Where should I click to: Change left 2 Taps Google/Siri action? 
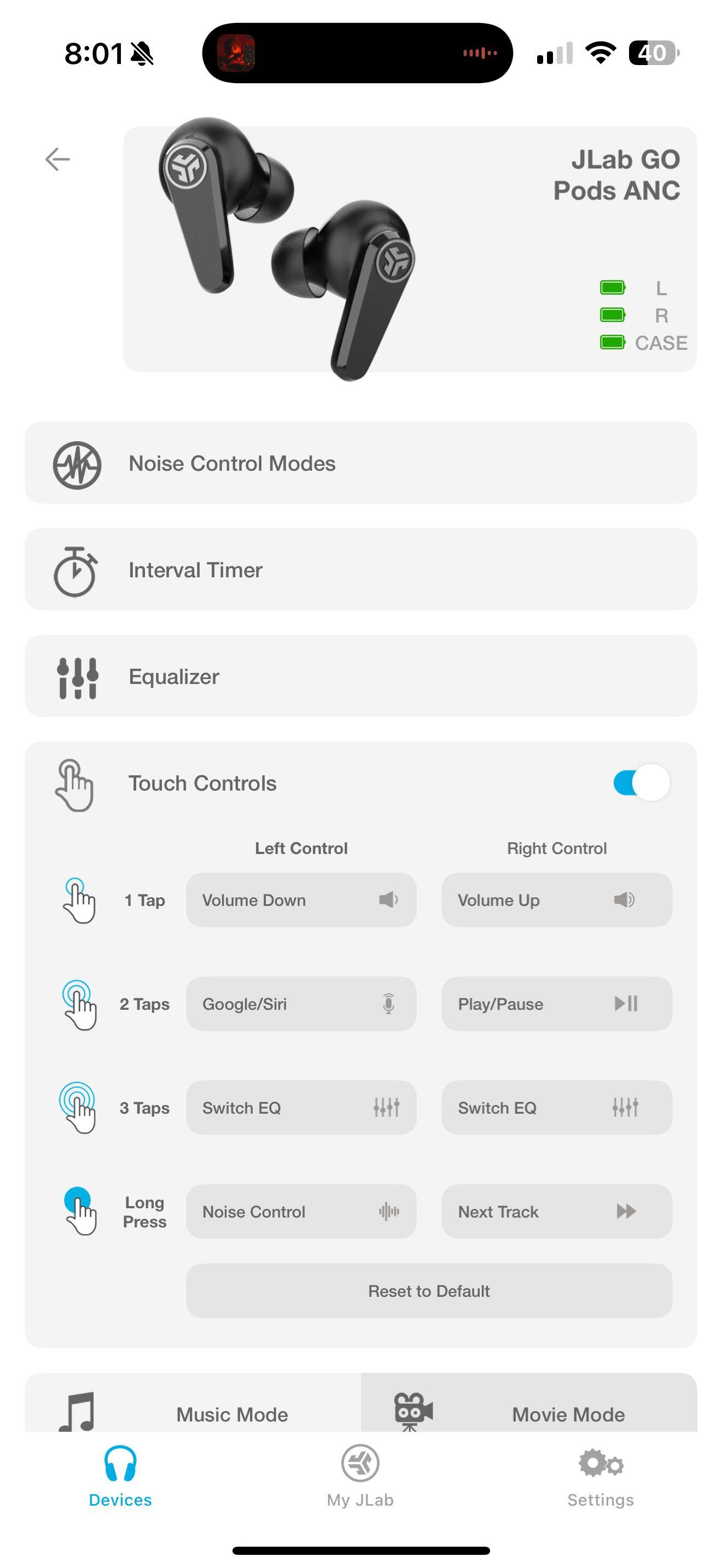pos(301,1004)
